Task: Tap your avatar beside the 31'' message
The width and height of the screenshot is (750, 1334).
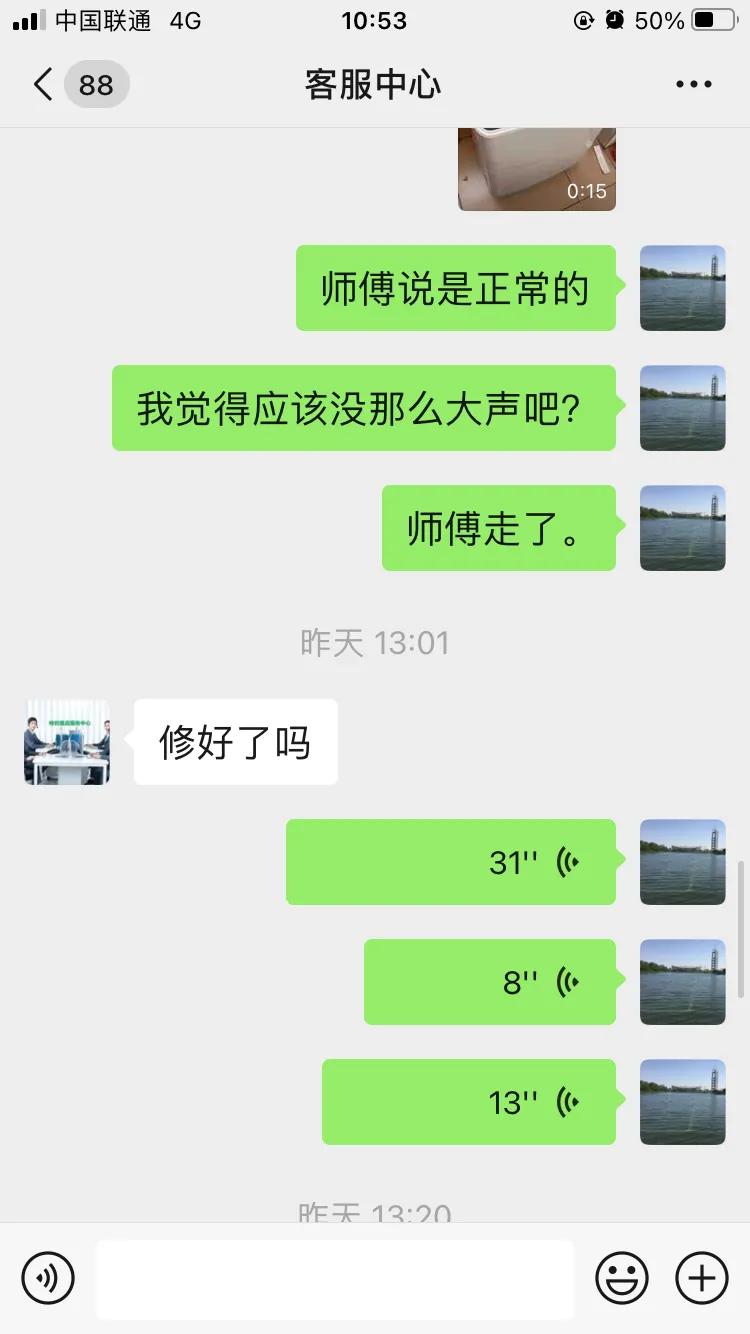Action: coord(682,861)
